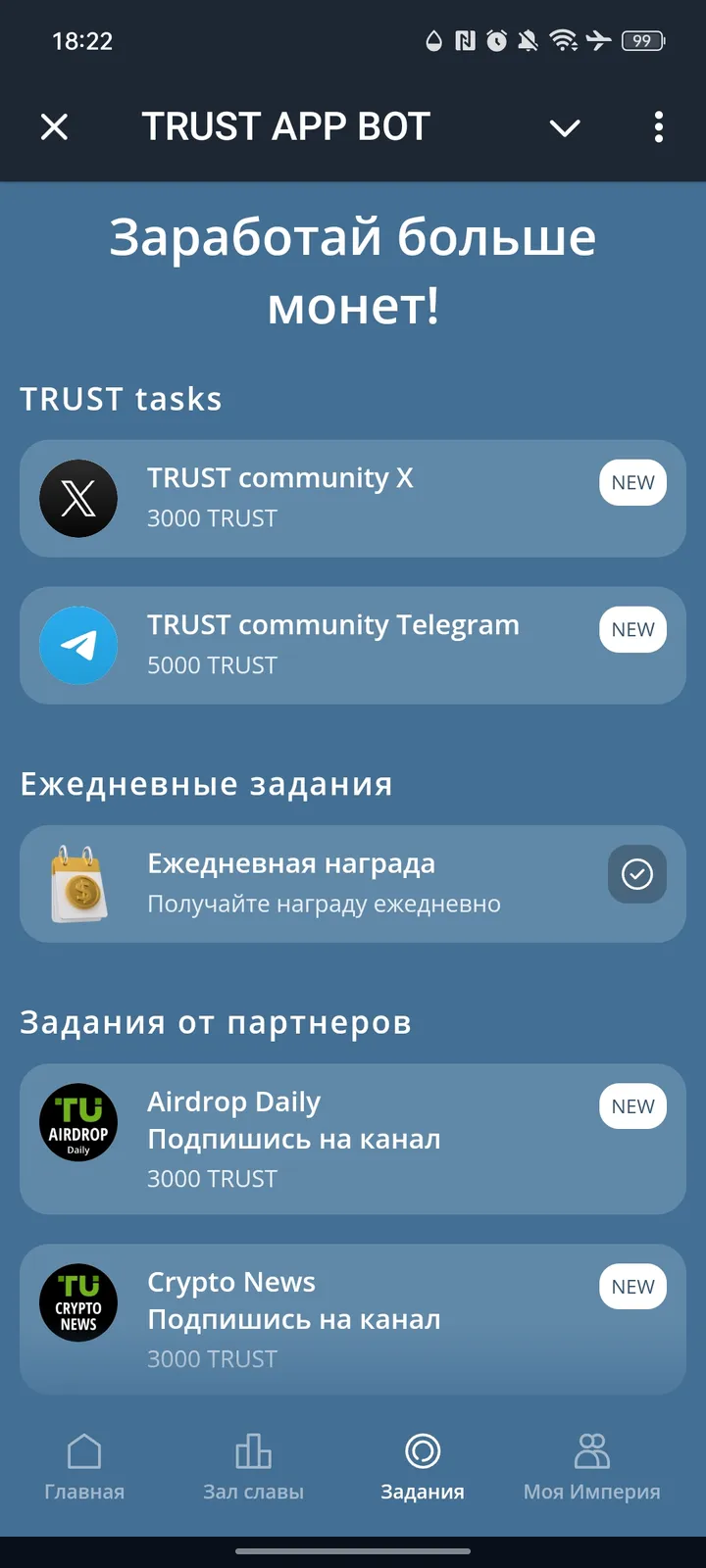Switch to the Моя Империя tab
Screen dimensions: 706x1568
pos(591,1465)
